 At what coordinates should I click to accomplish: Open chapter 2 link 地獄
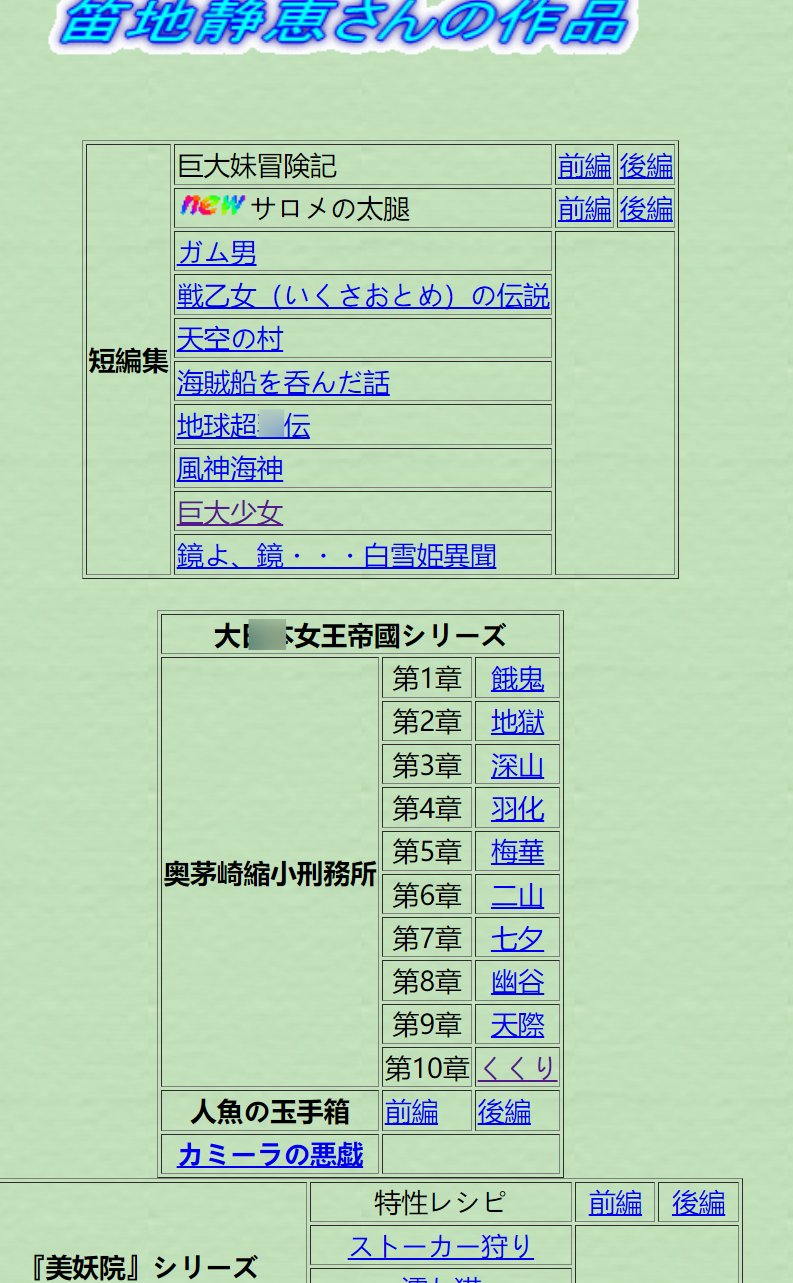[517, 722]
